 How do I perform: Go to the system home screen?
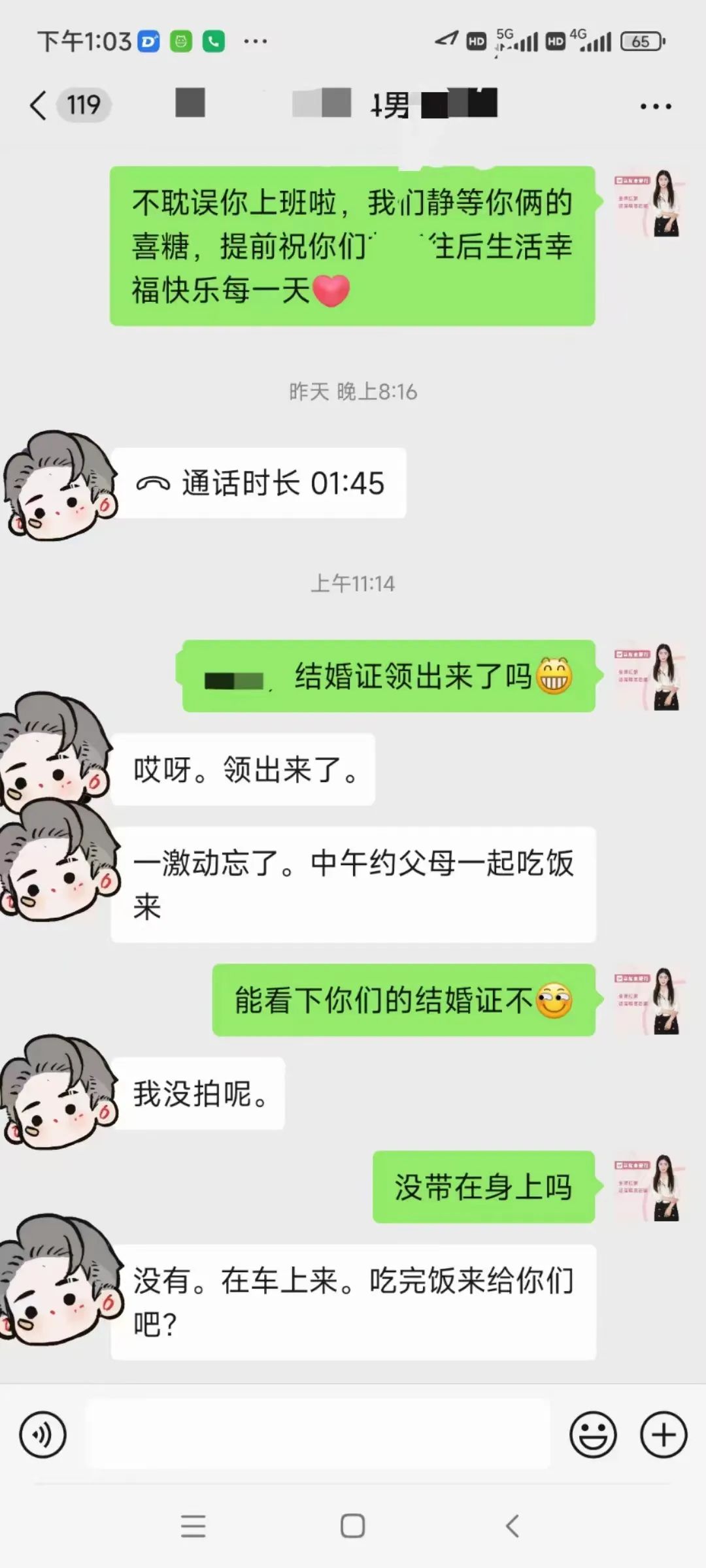(x=353, y=1526)
